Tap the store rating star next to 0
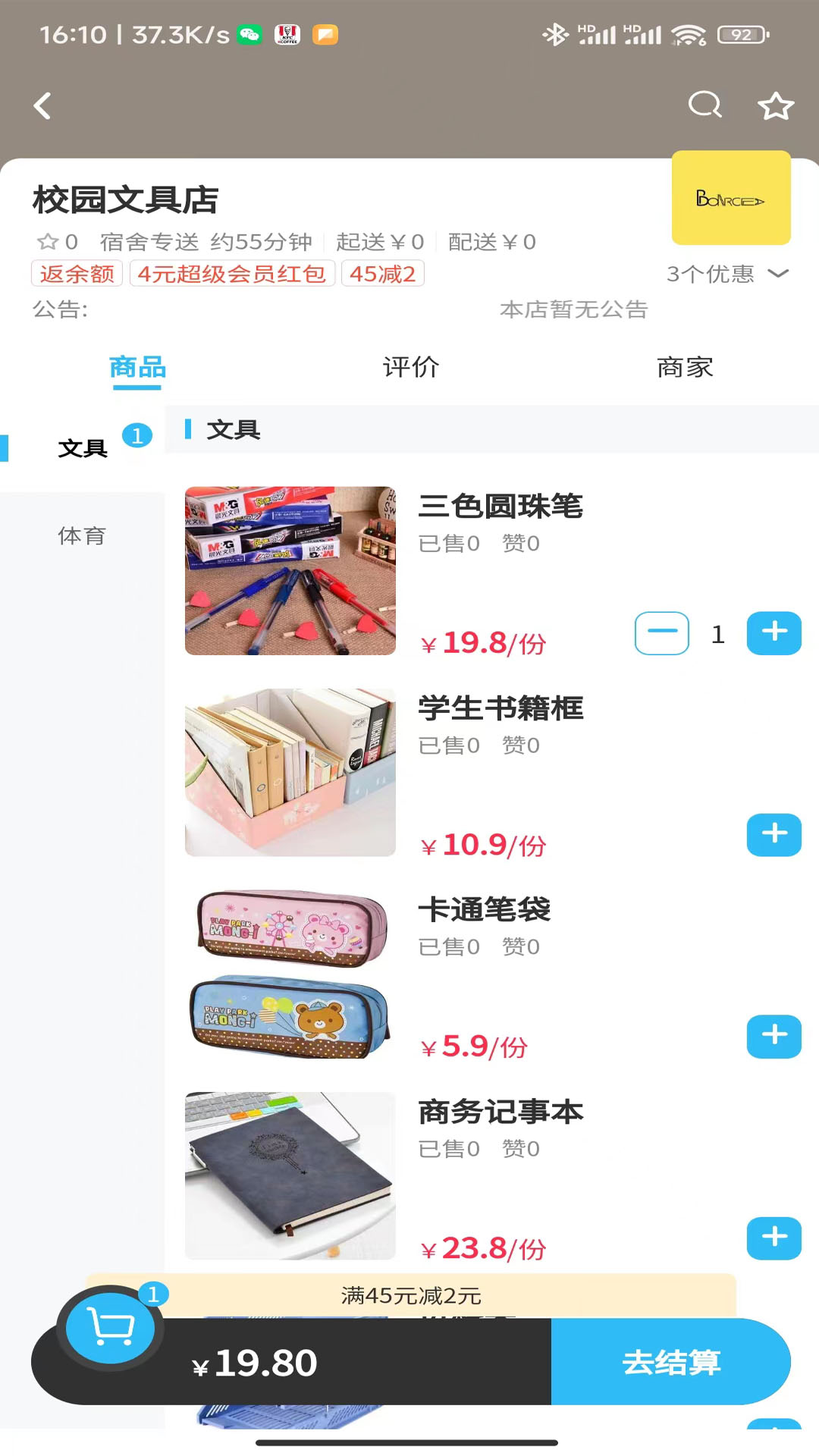This screenshot has height=1456, width=819. (48, 241)
